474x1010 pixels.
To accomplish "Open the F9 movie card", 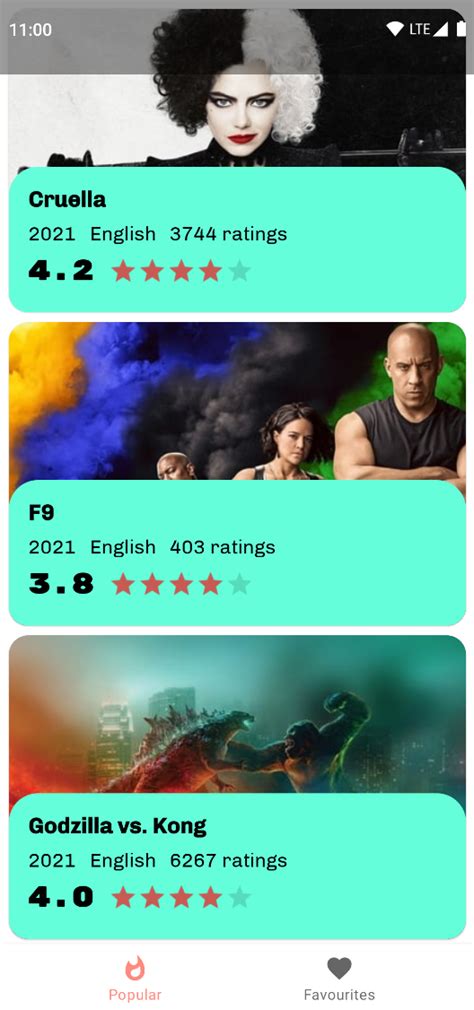I will tap(237, 474).
